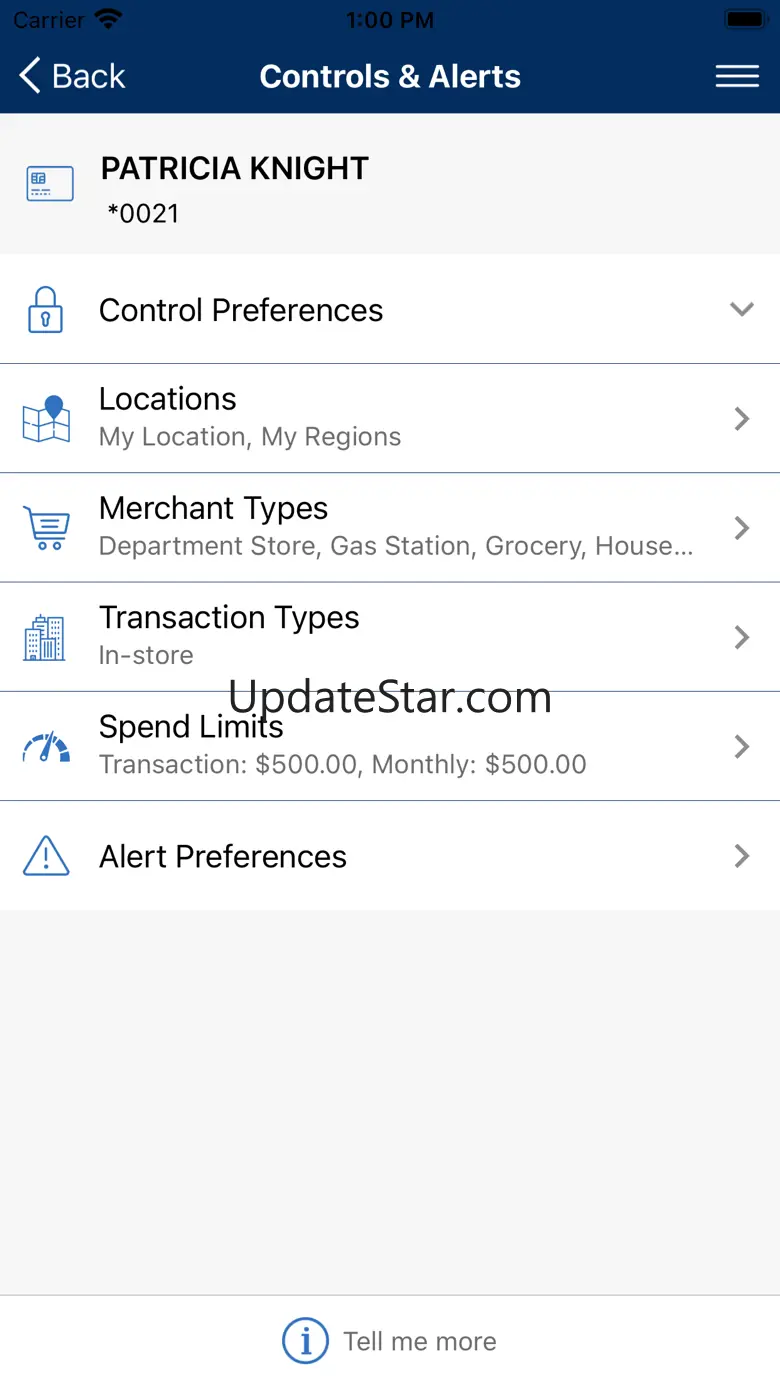Screen dimensions: 780x1387
Task: Open the Merchant Types row
Action: pos(390,527)
